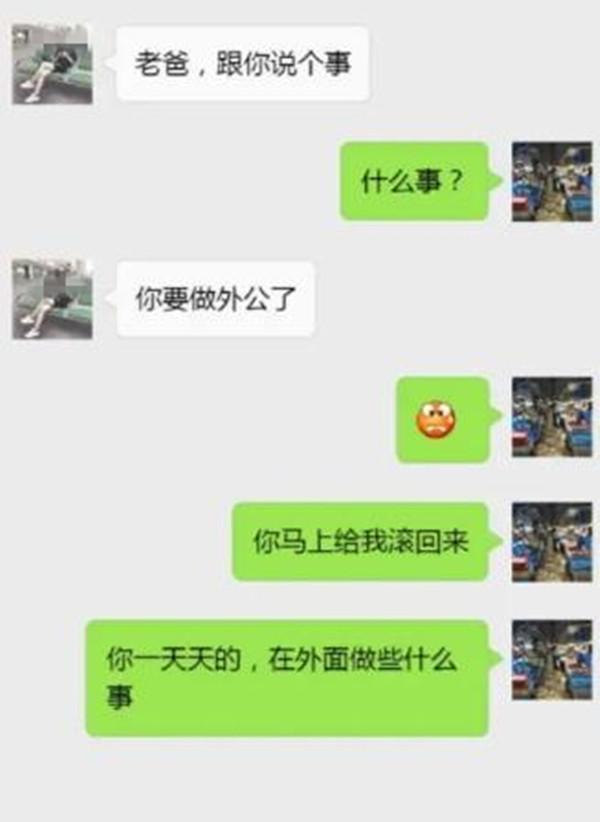Open avatar beside '你马上给我滚回来'

(551, 542)
